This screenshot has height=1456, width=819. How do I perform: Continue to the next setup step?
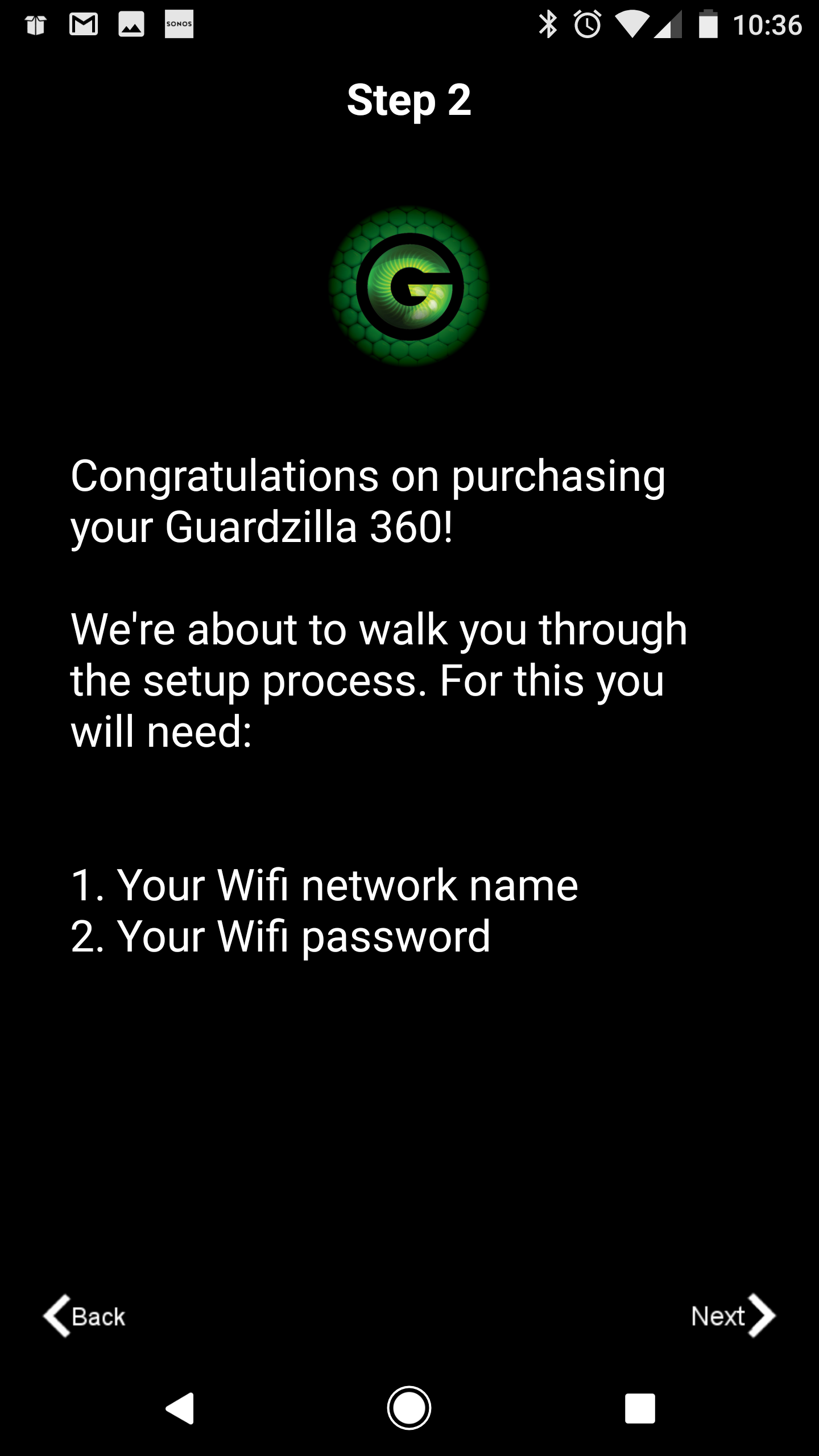(733, 1316)
